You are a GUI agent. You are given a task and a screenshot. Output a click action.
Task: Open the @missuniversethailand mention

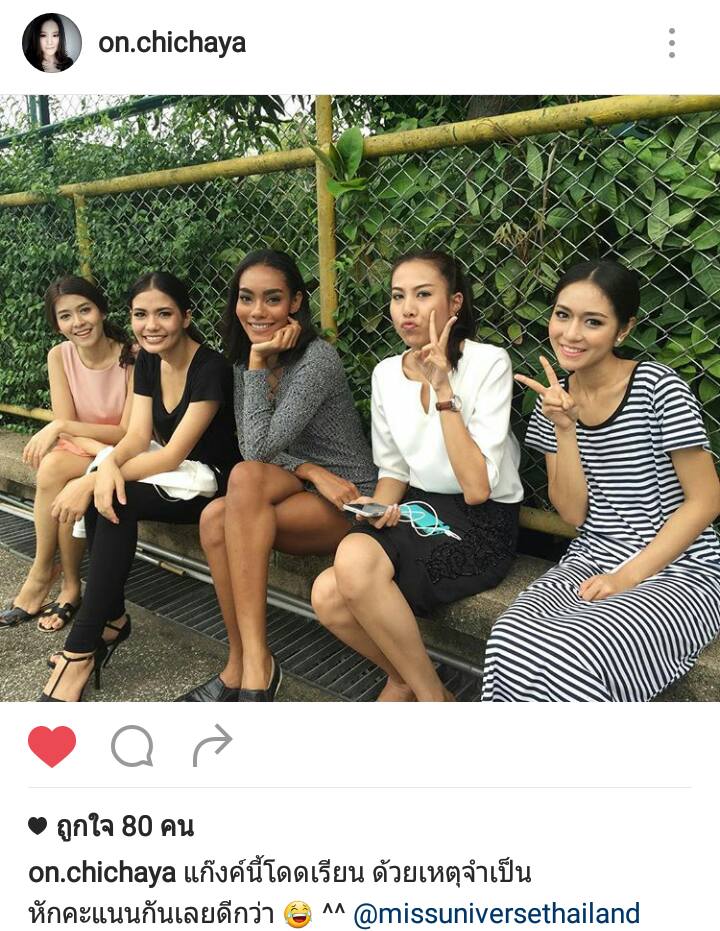(x=497, y=913)
